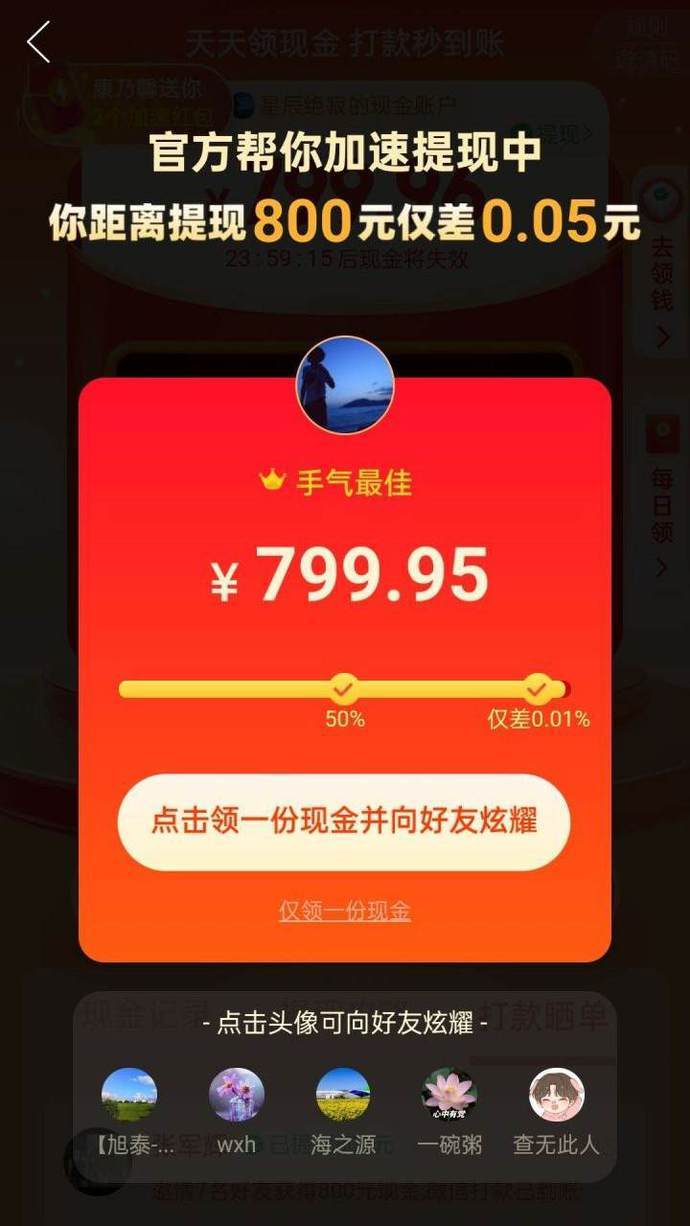This screenshot has height=1226, width=690.
Task: Tap the back arrow at top left
Action: (38, 42)
